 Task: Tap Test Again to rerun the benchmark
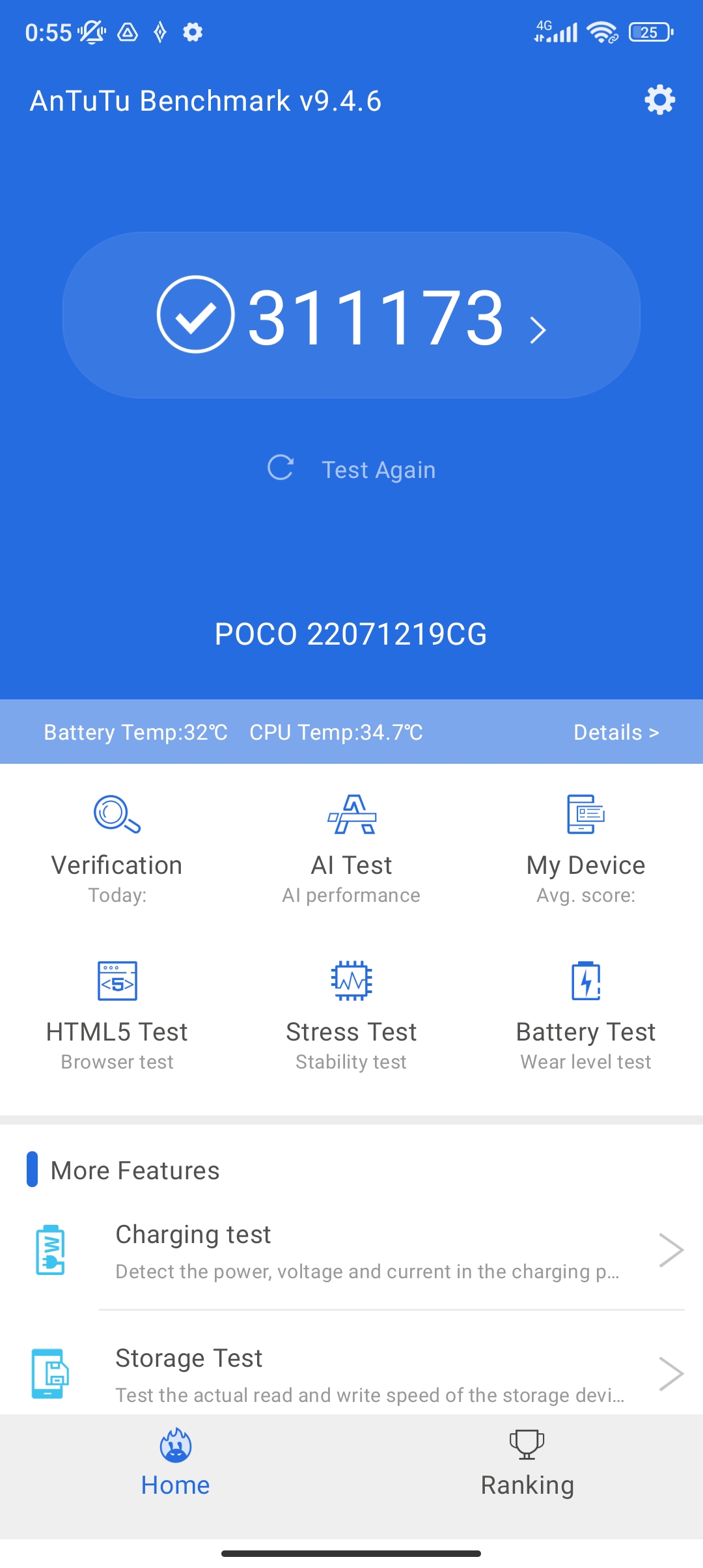pyautogui.click(x=351, y=469)
